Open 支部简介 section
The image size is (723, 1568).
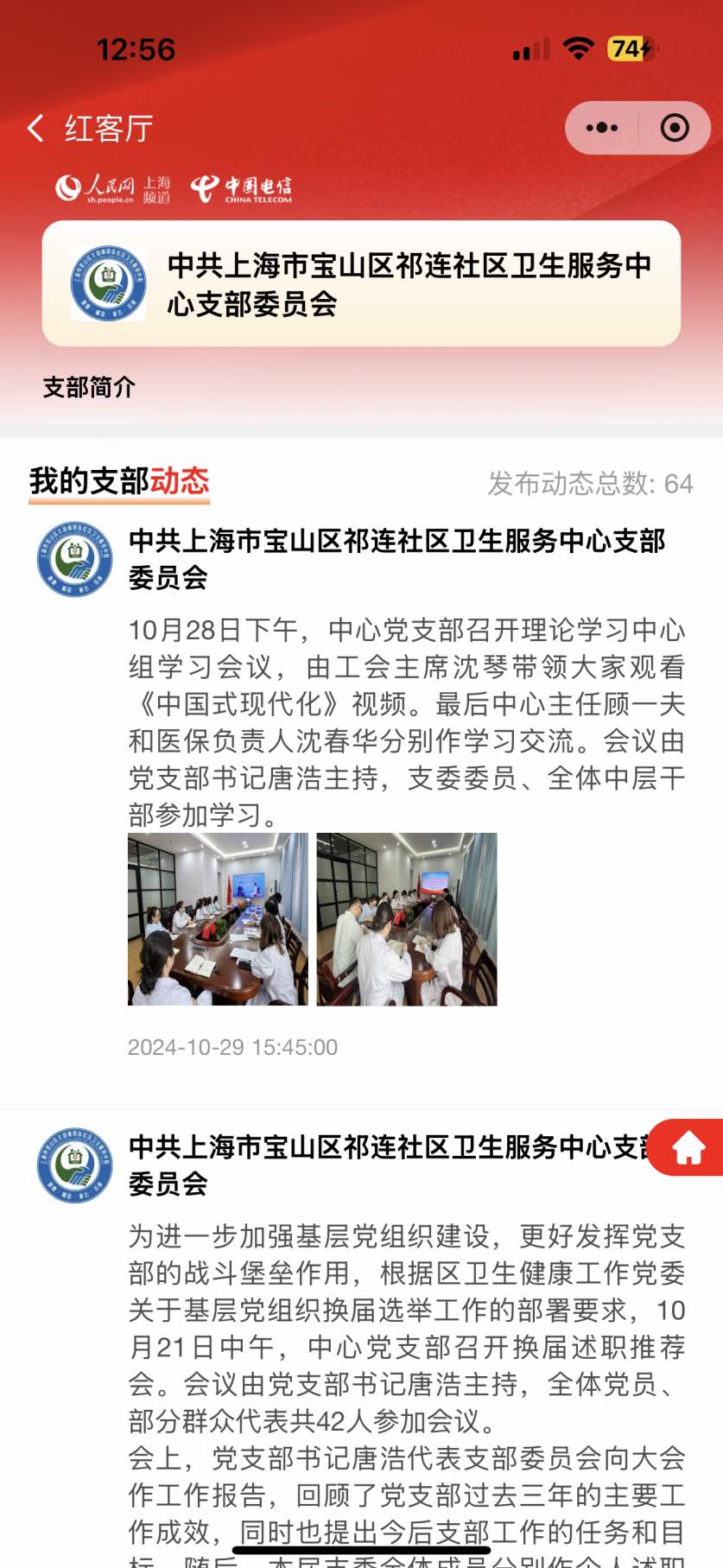[x=89, y=387]
